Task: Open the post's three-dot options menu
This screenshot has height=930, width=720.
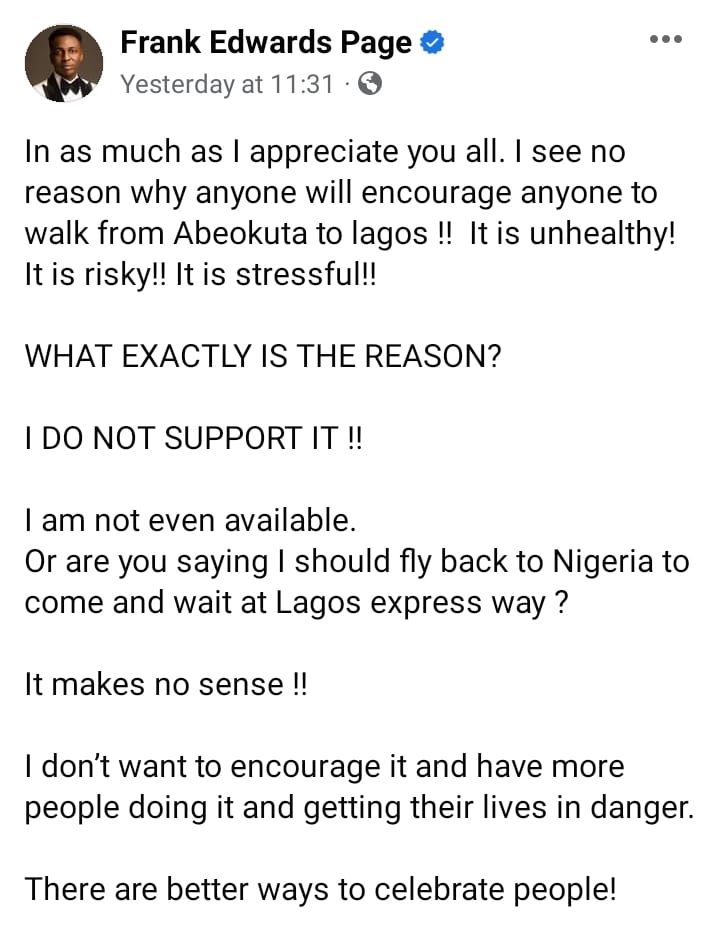Action: [665, 40]
